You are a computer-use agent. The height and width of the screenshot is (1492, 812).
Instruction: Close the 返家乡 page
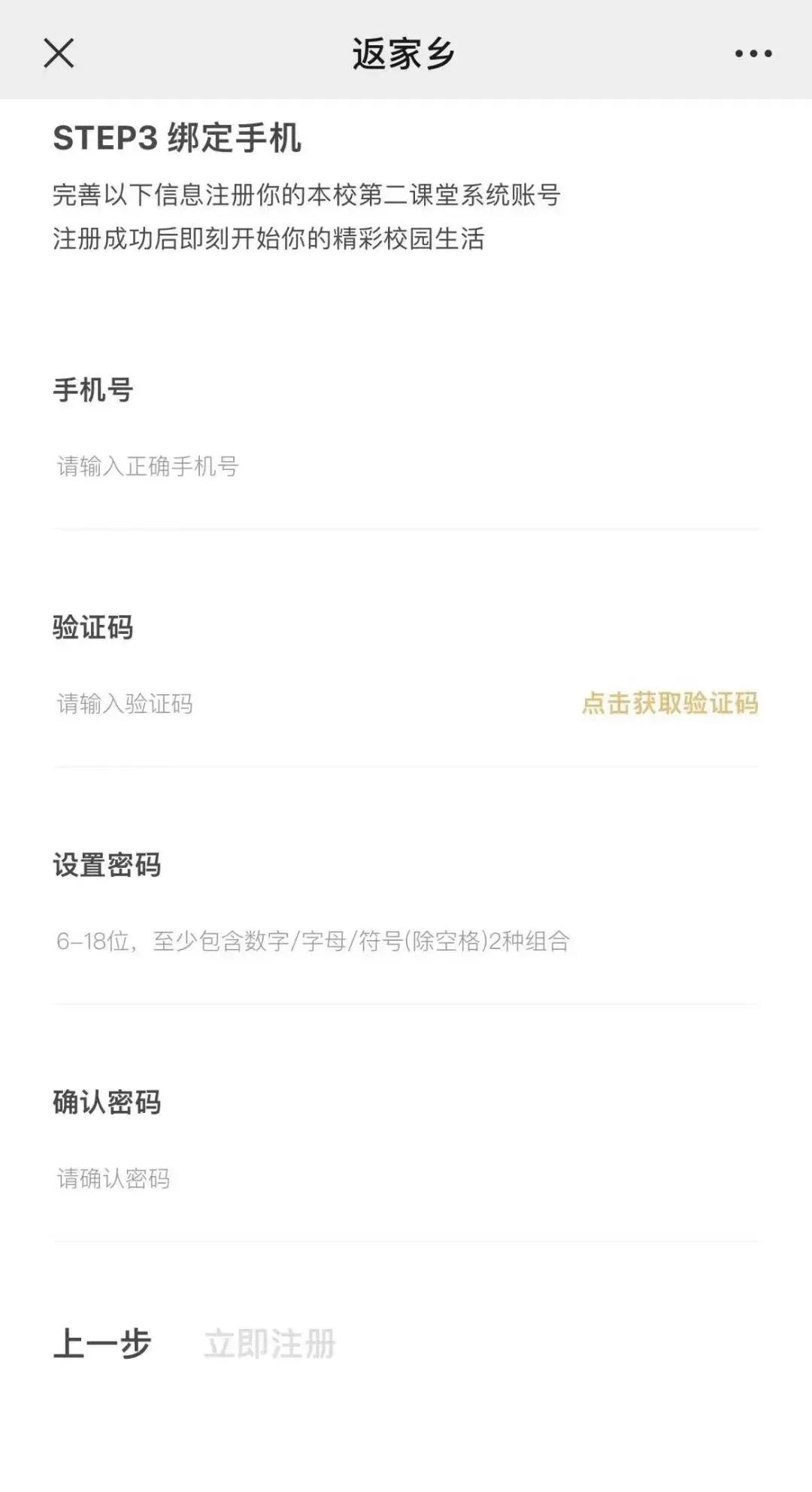point(59,53)
